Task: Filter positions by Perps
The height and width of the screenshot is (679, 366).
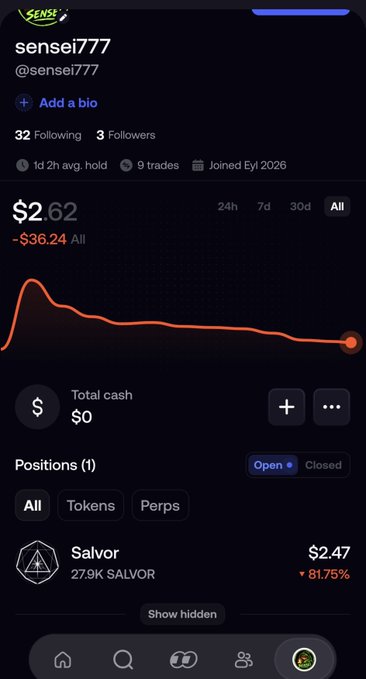Action: [x=160, y=505]
